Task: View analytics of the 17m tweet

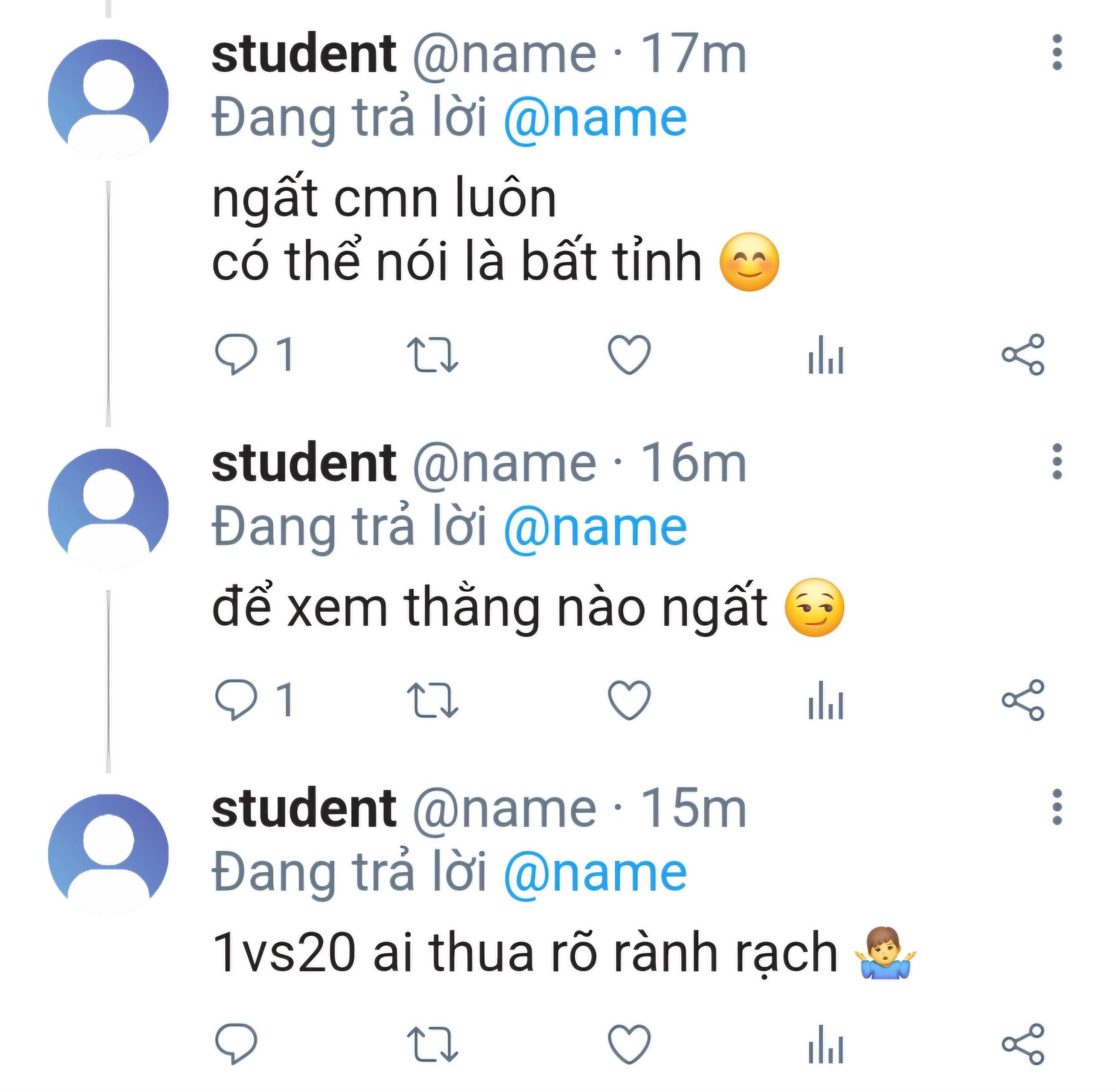Action: pos(825,354)
